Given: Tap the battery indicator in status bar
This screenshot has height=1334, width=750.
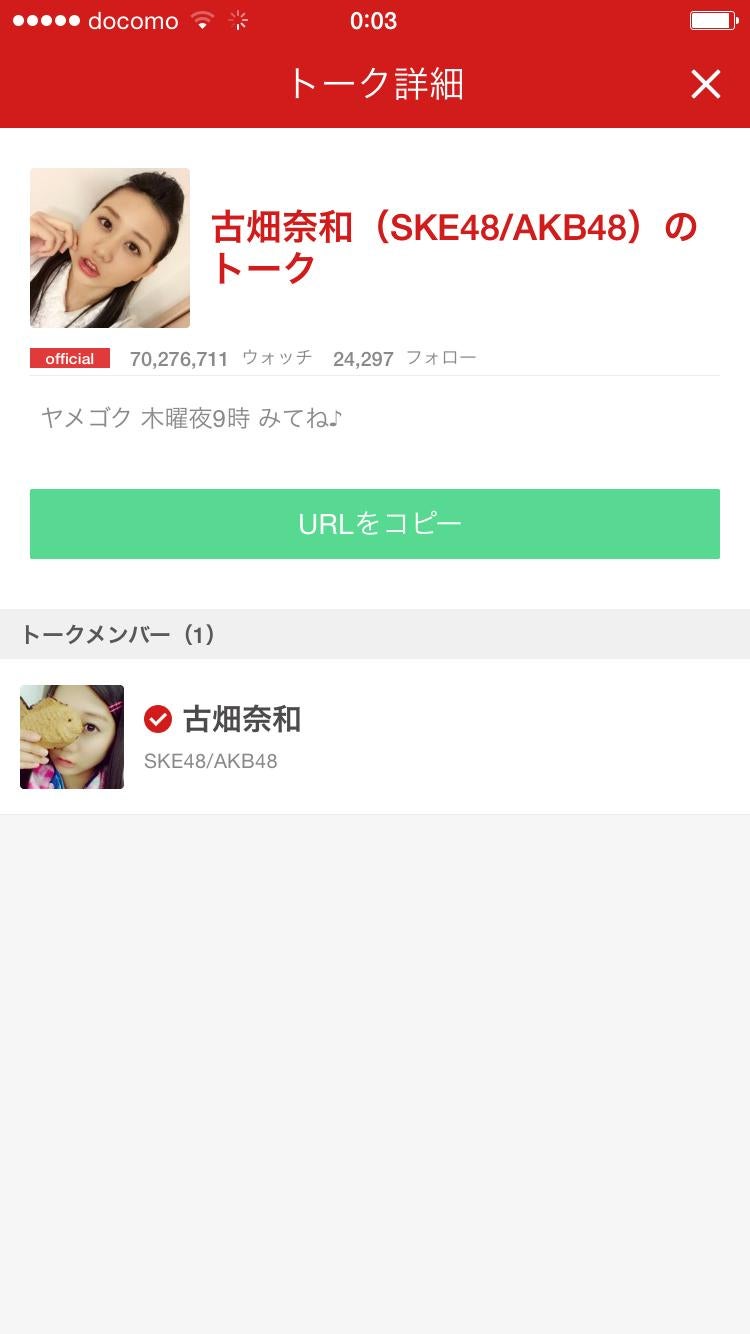Looking at the screenshot, I should 714,19.
